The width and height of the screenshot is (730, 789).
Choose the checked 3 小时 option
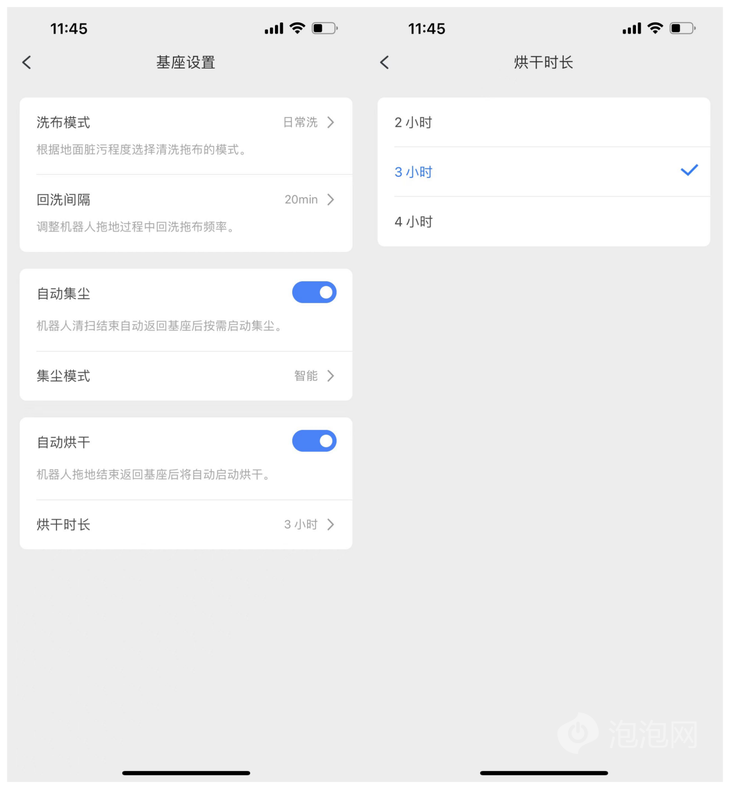pyautogui.click(x=543, y=172)
